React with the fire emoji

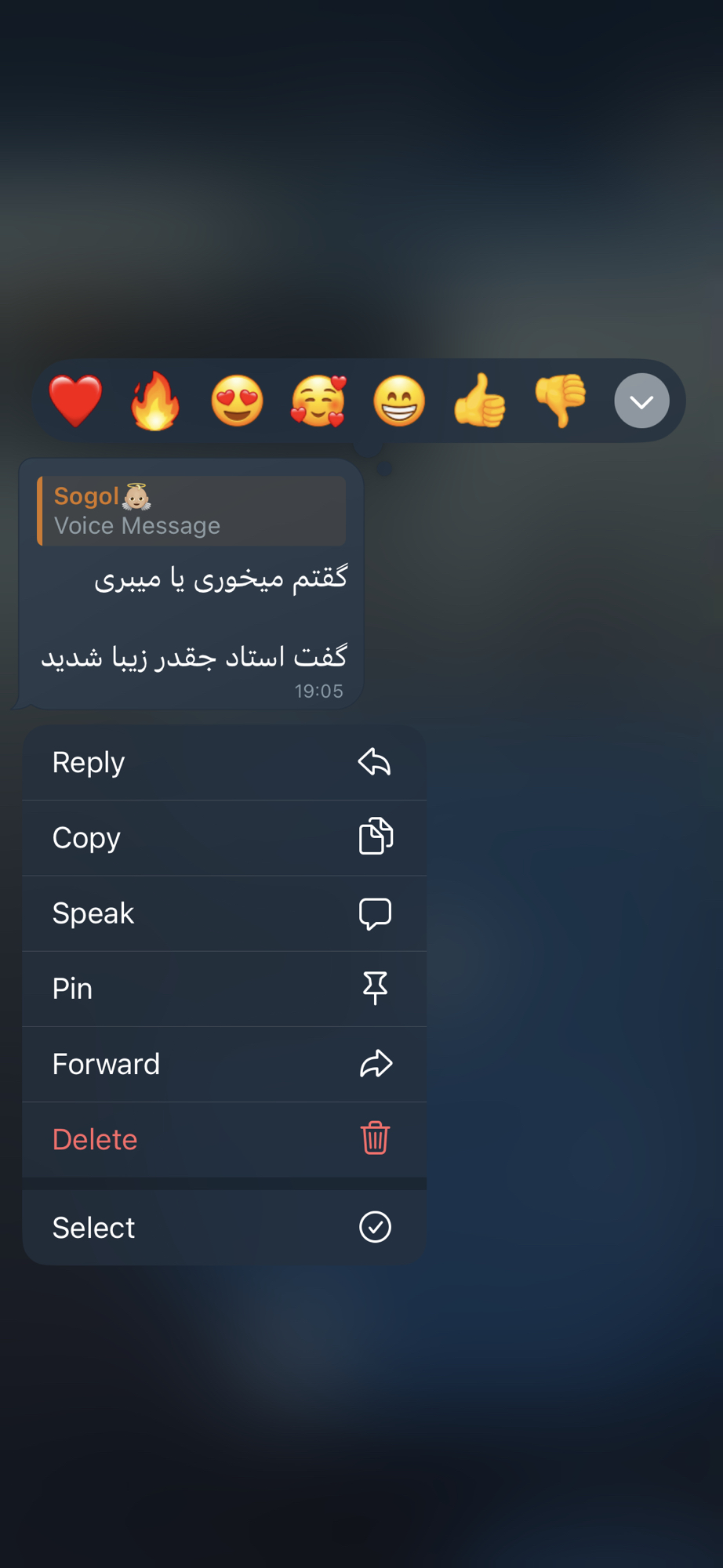pyautogui.click(x=156, y=401)
